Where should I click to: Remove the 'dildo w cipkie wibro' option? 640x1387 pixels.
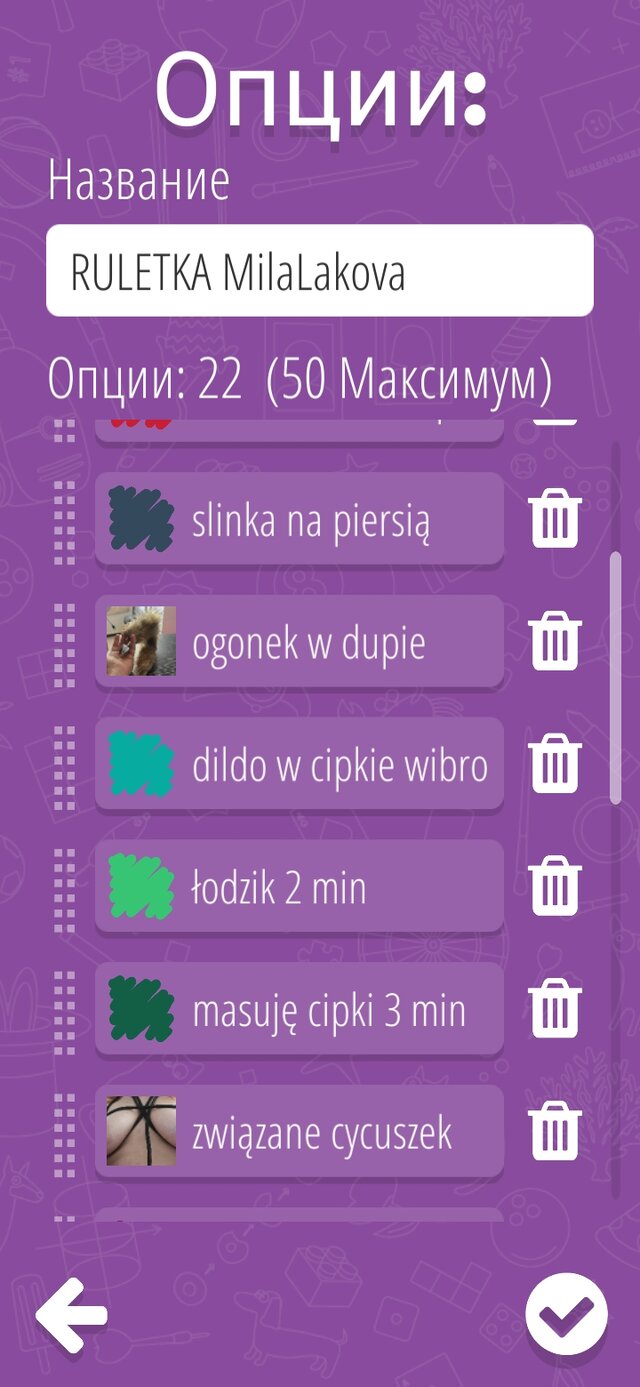[x=556, y=765]
